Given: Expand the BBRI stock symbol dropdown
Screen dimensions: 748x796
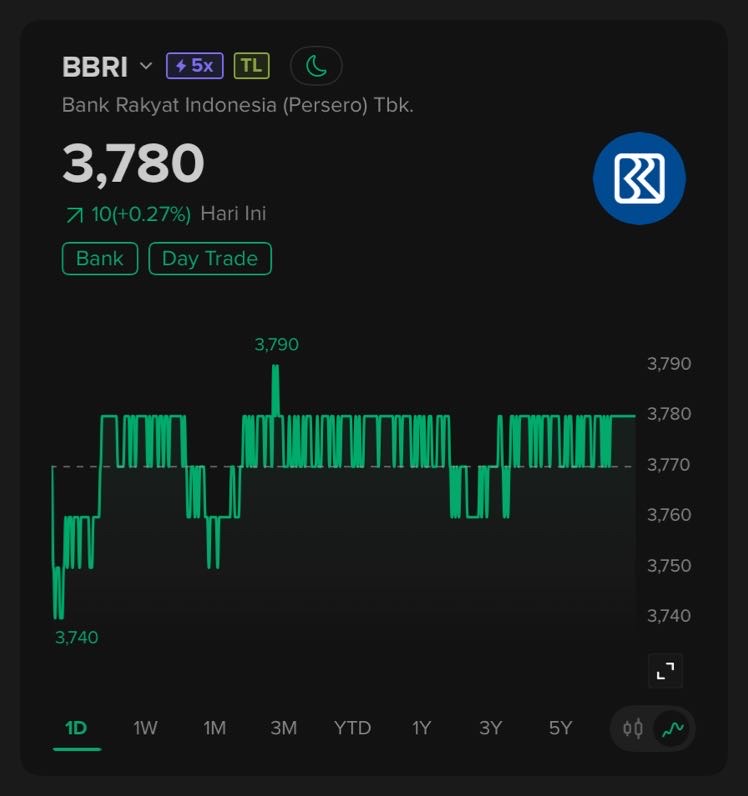Looking at the screenshot, I should click(x=146, y=67).
